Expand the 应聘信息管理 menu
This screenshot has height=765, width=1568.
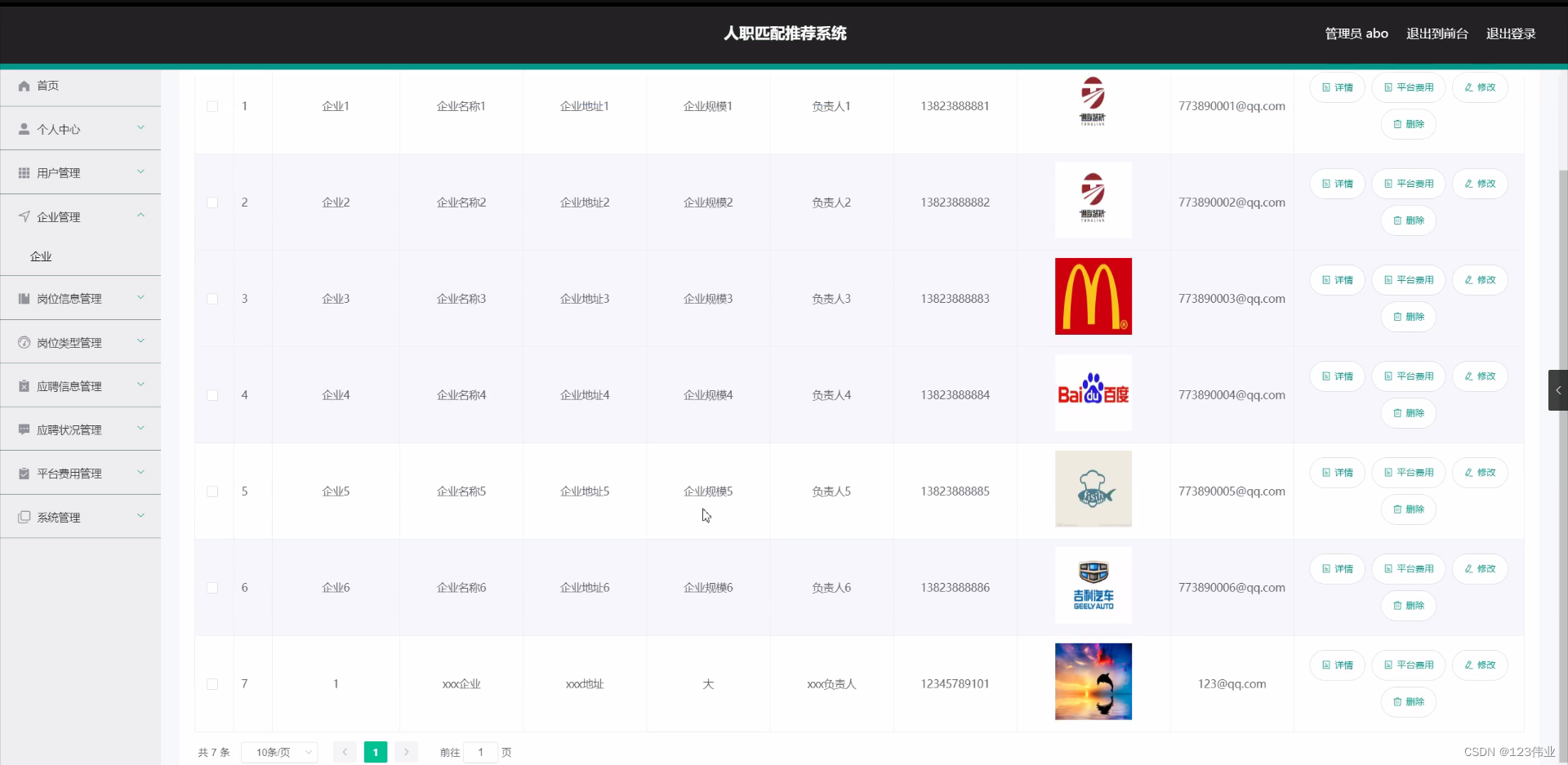coord(80,386)
